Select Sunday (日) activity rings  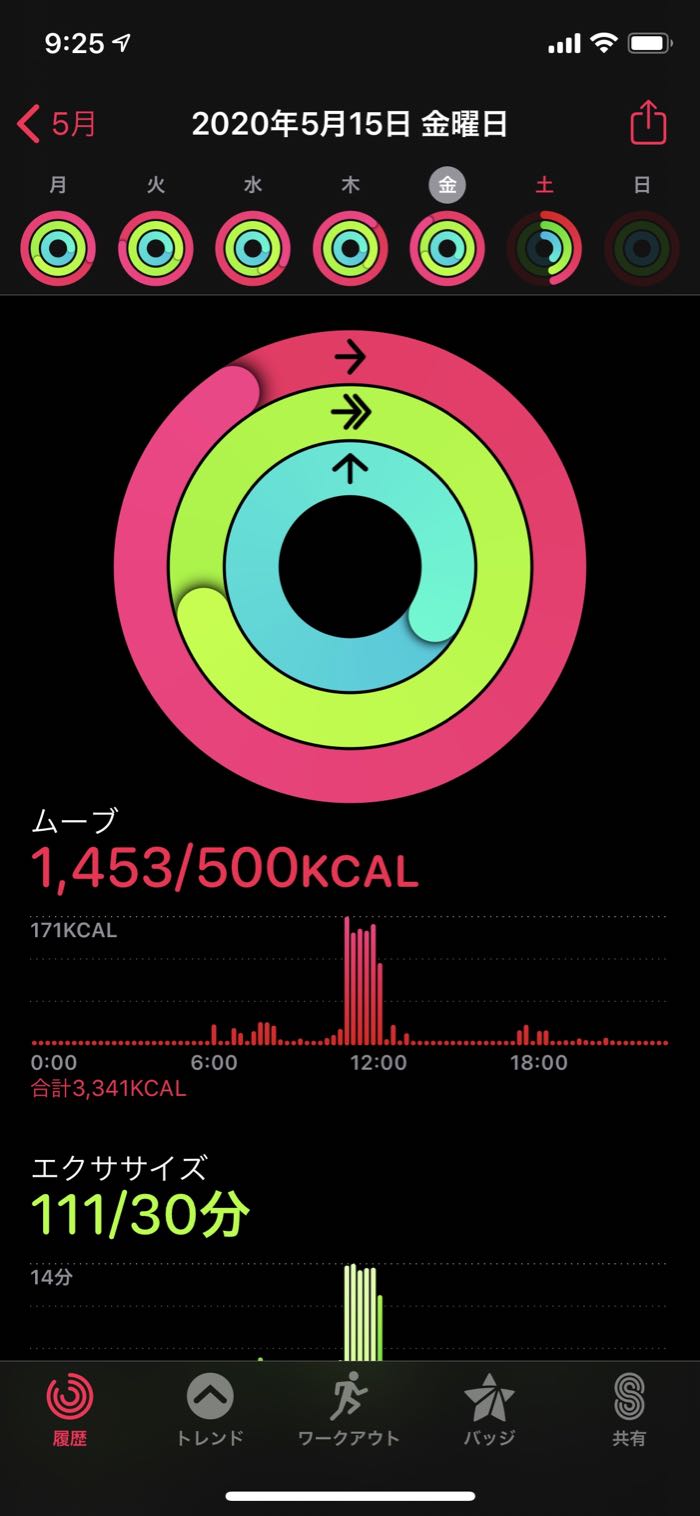[x=641, y=248]
